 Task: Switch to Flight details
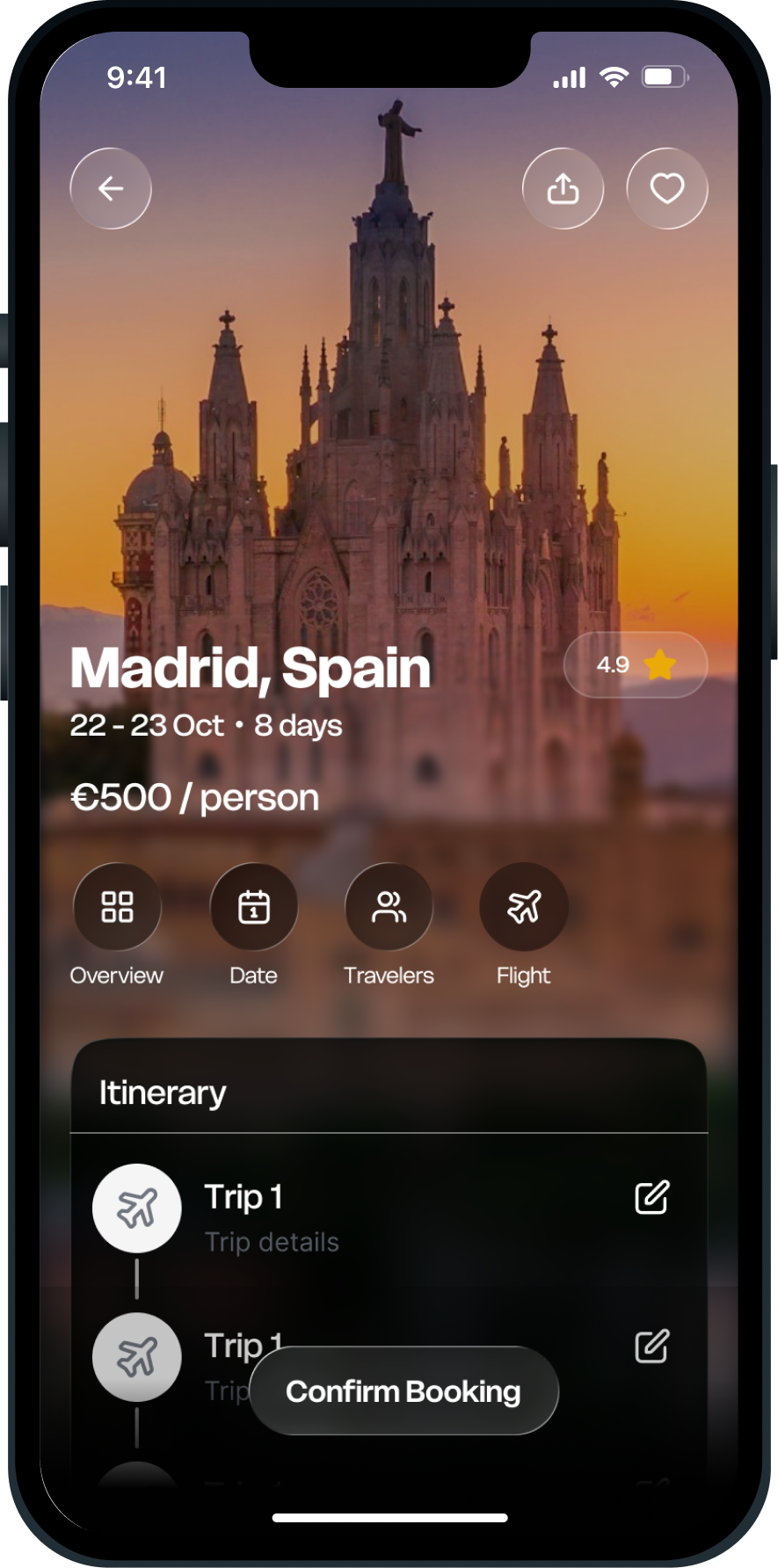(523, 906)
